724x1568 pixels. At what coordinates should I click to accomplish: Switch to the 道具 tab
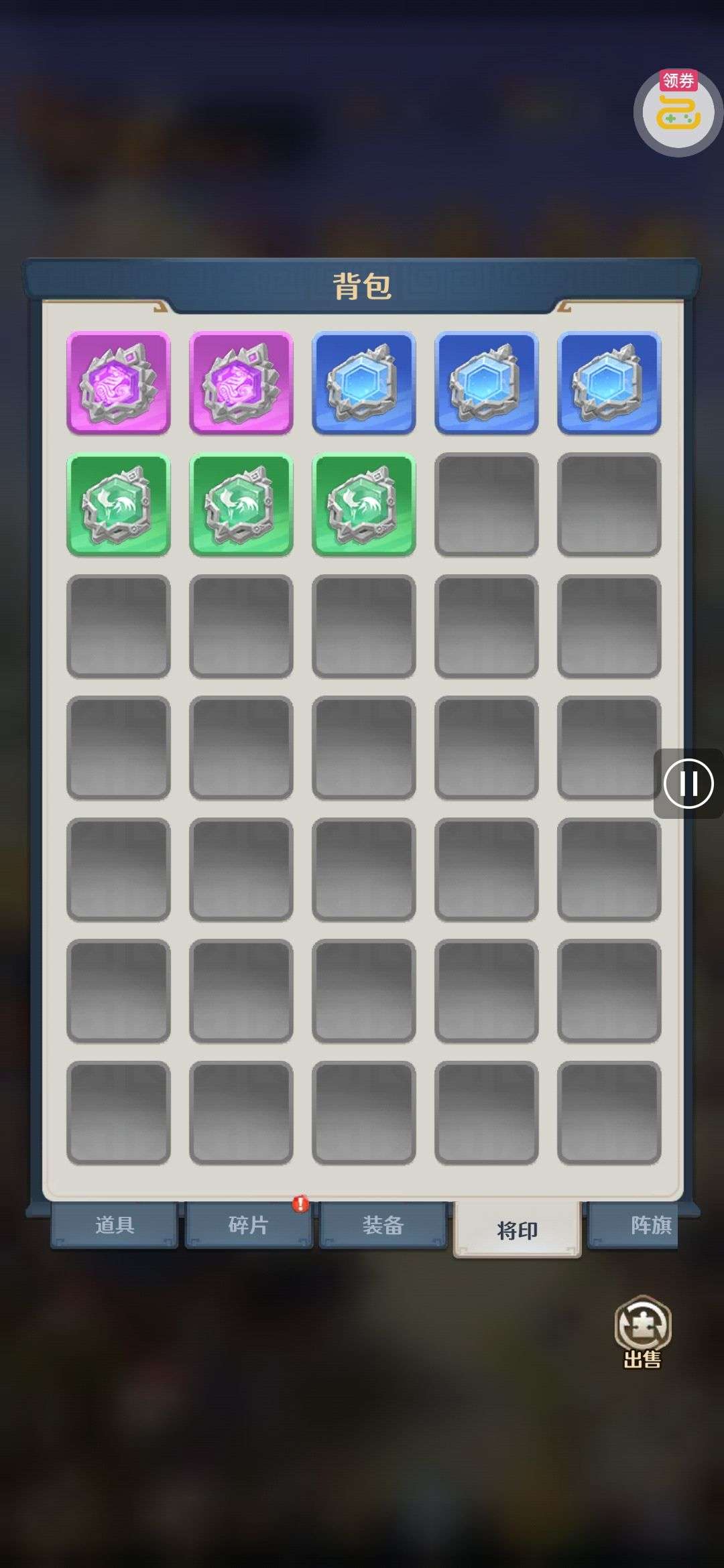115,1225
